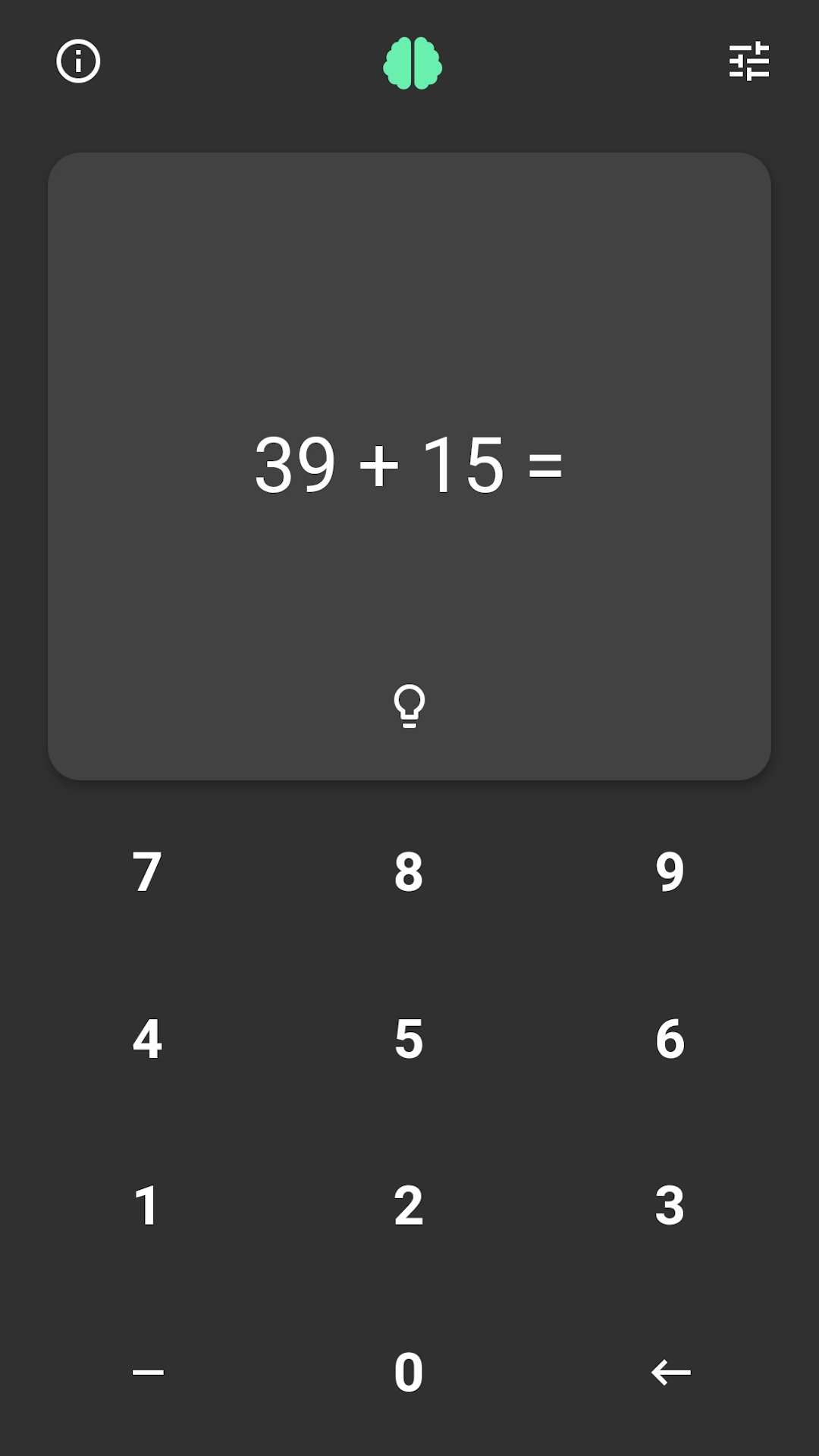819x1456 pixels.
Task: Select digit 3 on the keypad
Action: 670,1205
